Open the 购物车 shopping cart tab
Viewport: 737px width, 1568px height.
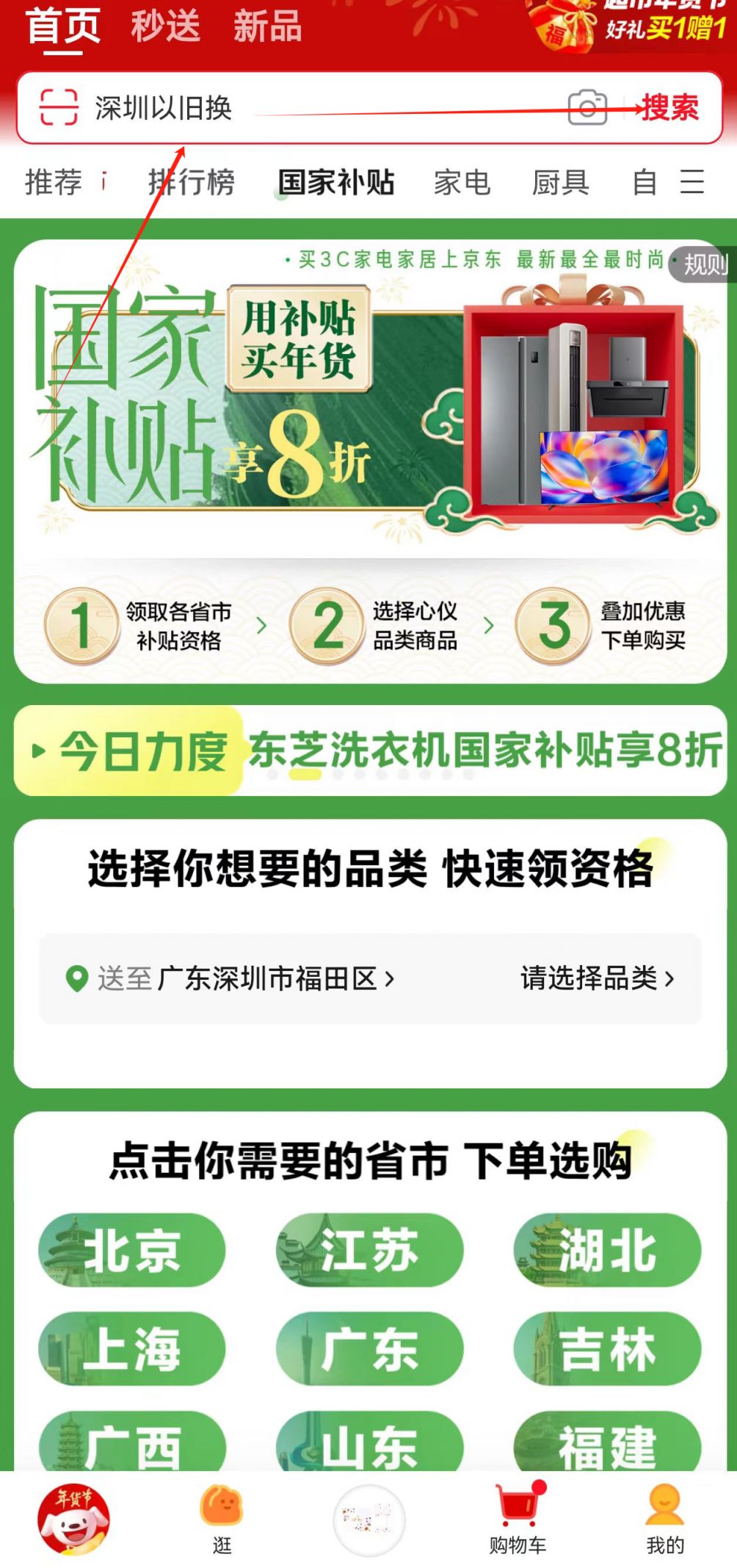coord(519,1519)
